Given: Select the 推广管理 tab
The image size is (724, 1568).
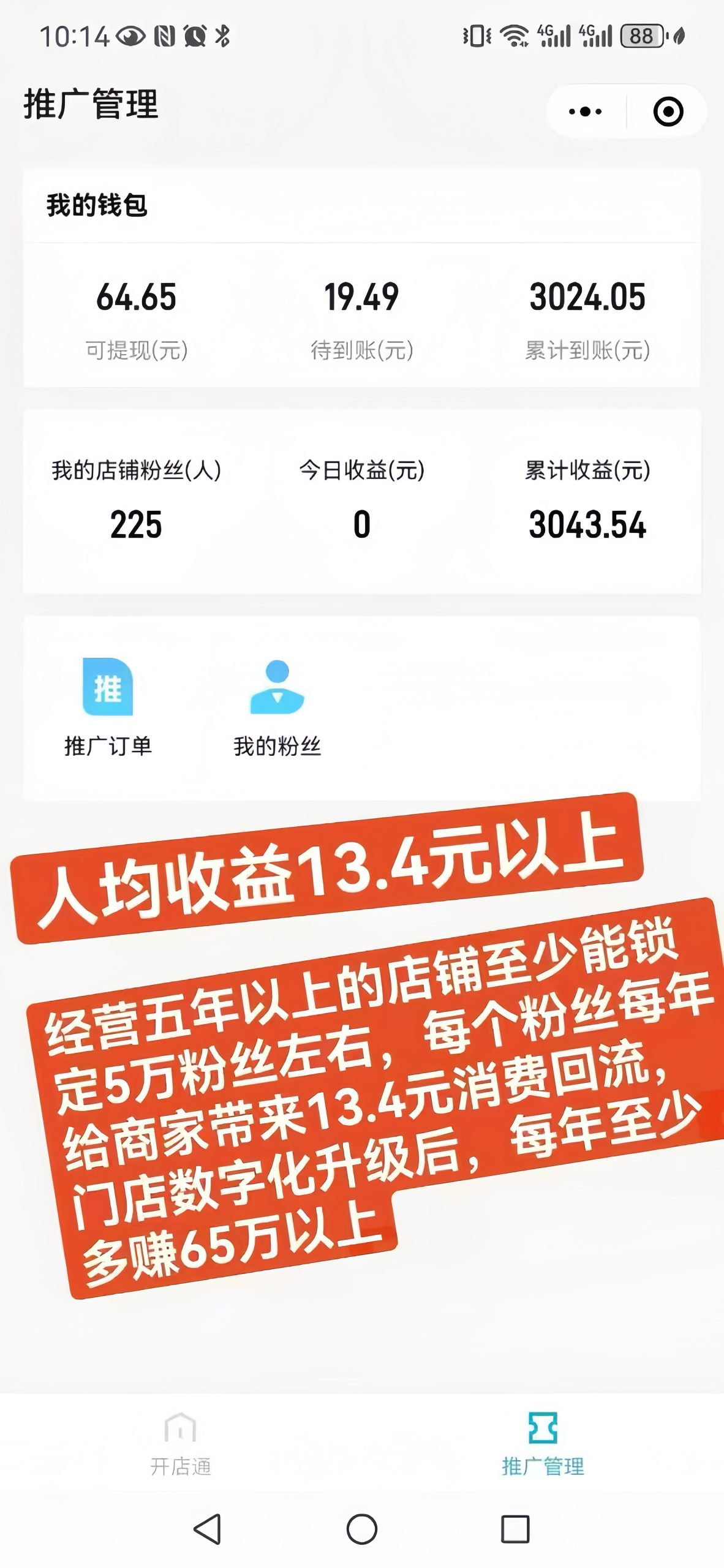Looking at the screenshot, I should coord(543,1444).
